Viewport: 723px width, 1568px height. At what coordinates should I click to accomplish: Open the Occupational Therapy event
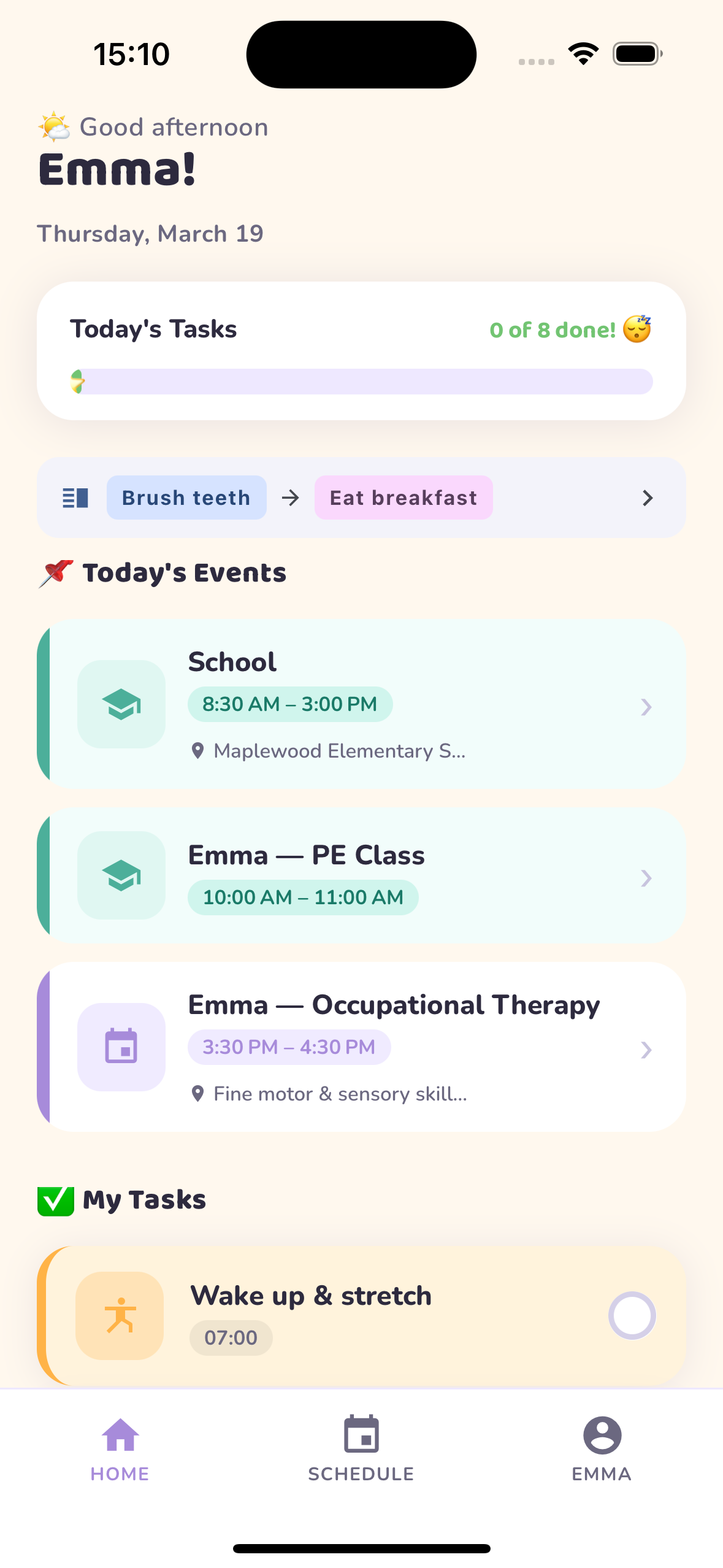point(361,1047)
